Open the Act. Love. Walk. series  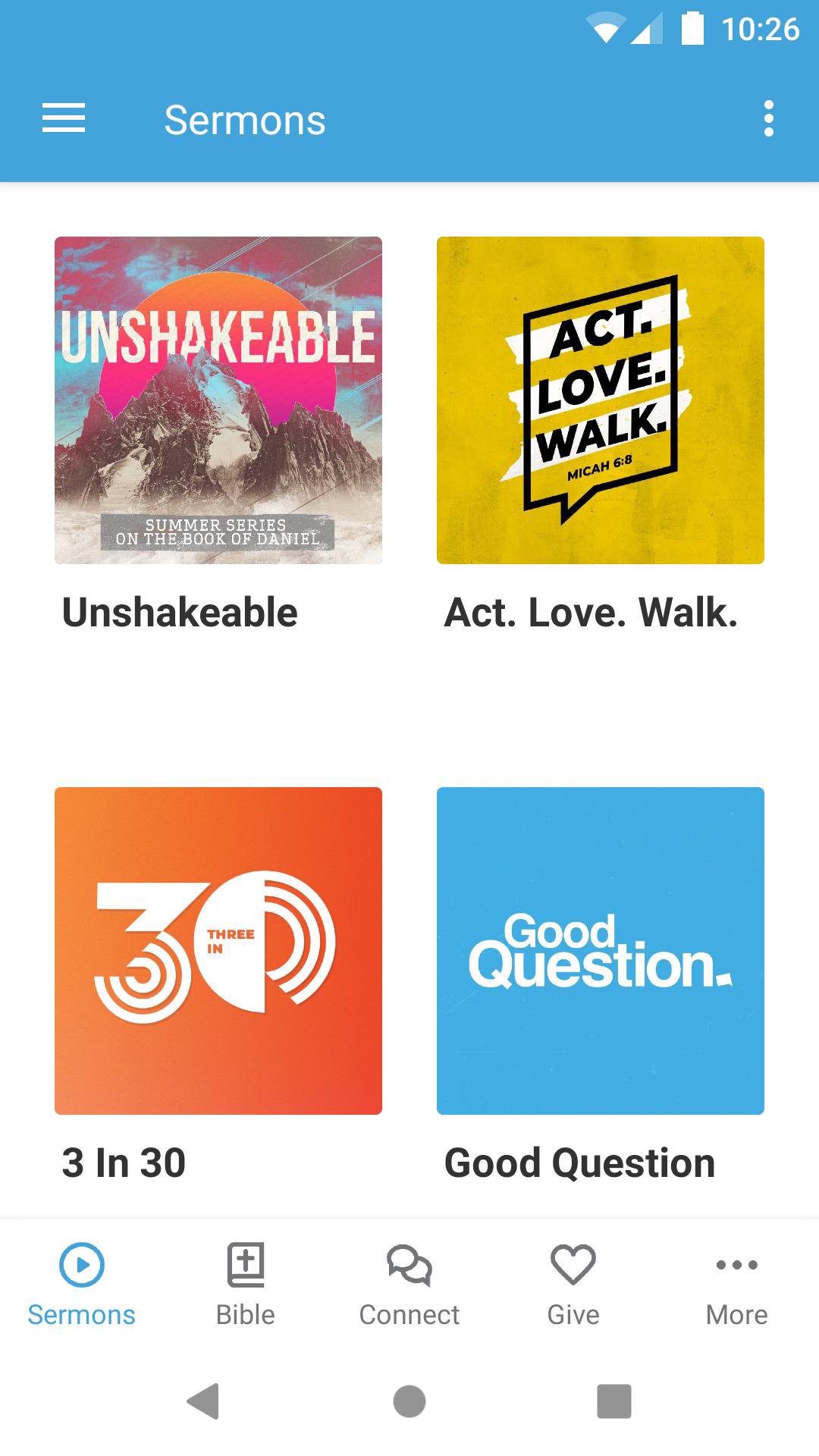pyautogui.click(x=600, y=400)
